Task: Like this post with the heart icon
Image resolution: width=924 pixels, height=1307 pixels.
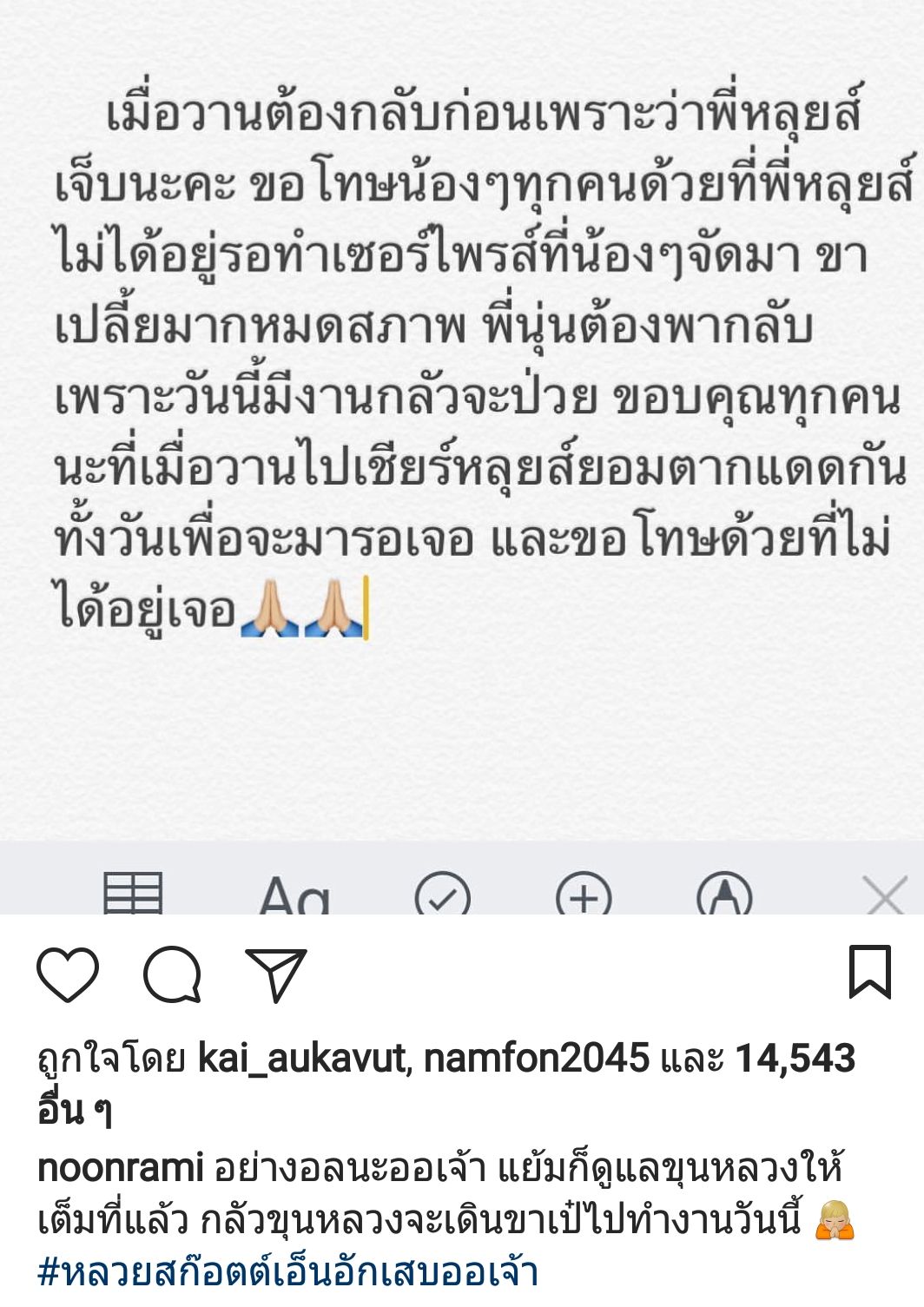Action: click(68, 974)
